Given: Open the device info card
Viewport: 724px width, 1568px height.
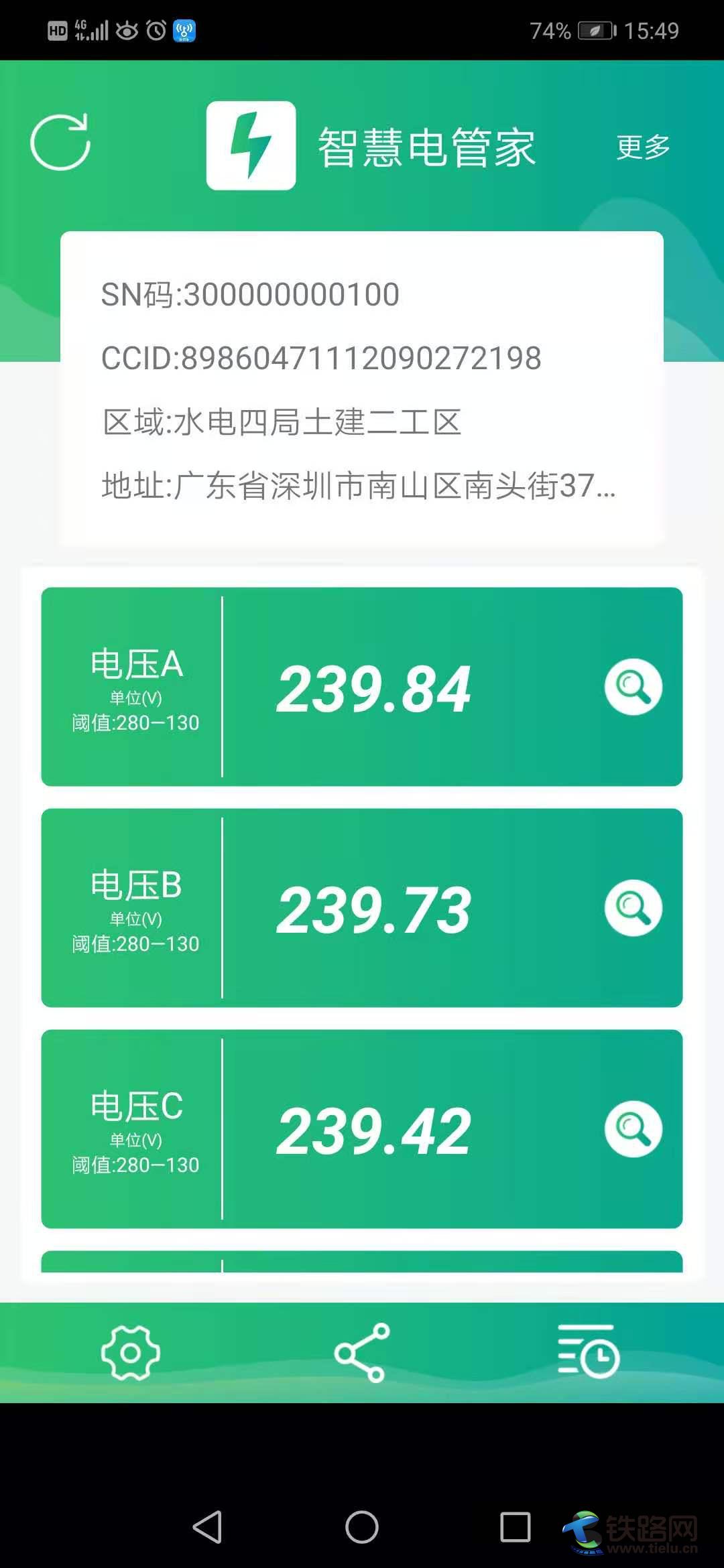Looking at the screenshot, I should [362, 389].
